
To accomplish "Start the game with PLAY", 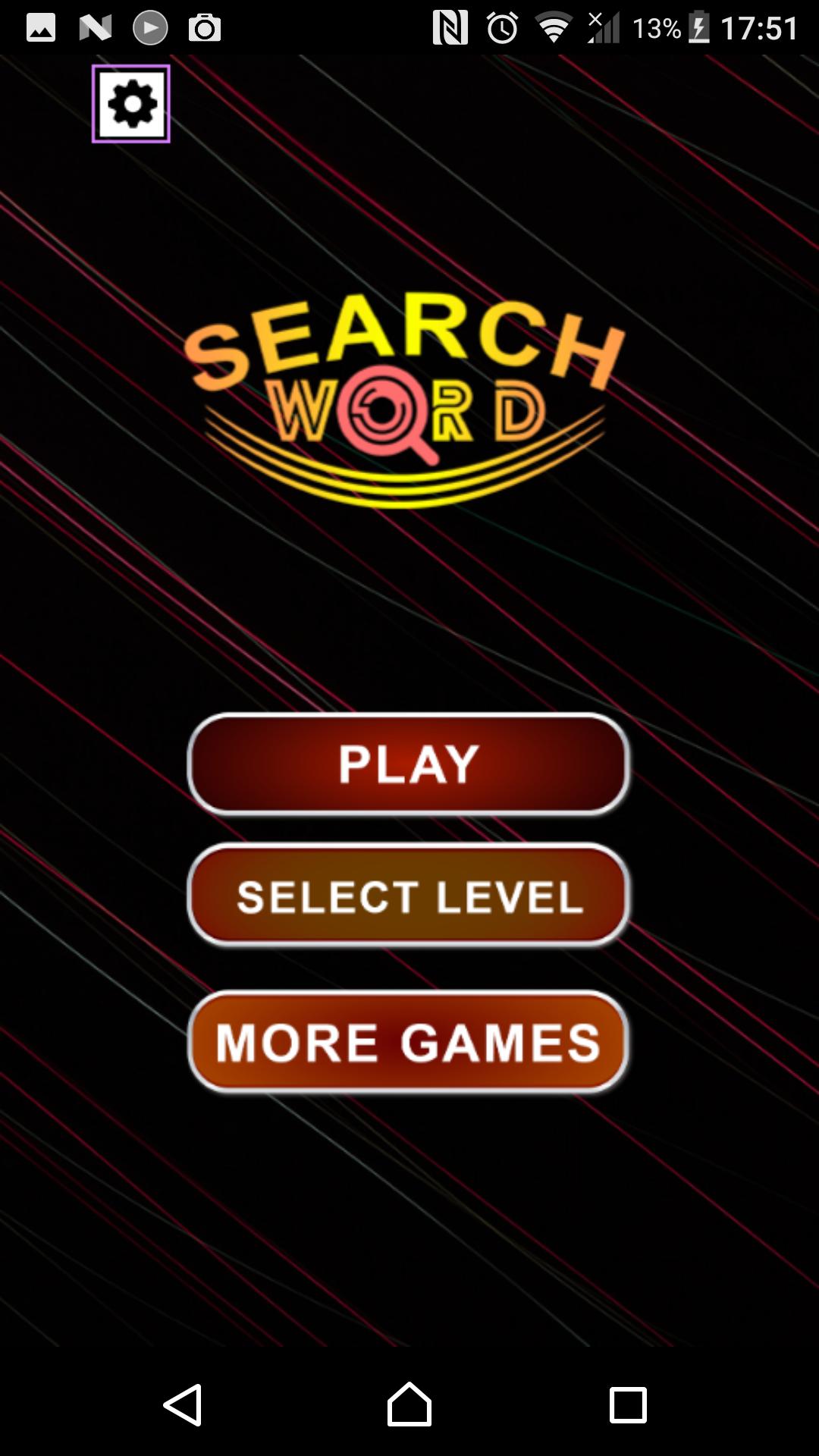I will click(408, 764).
